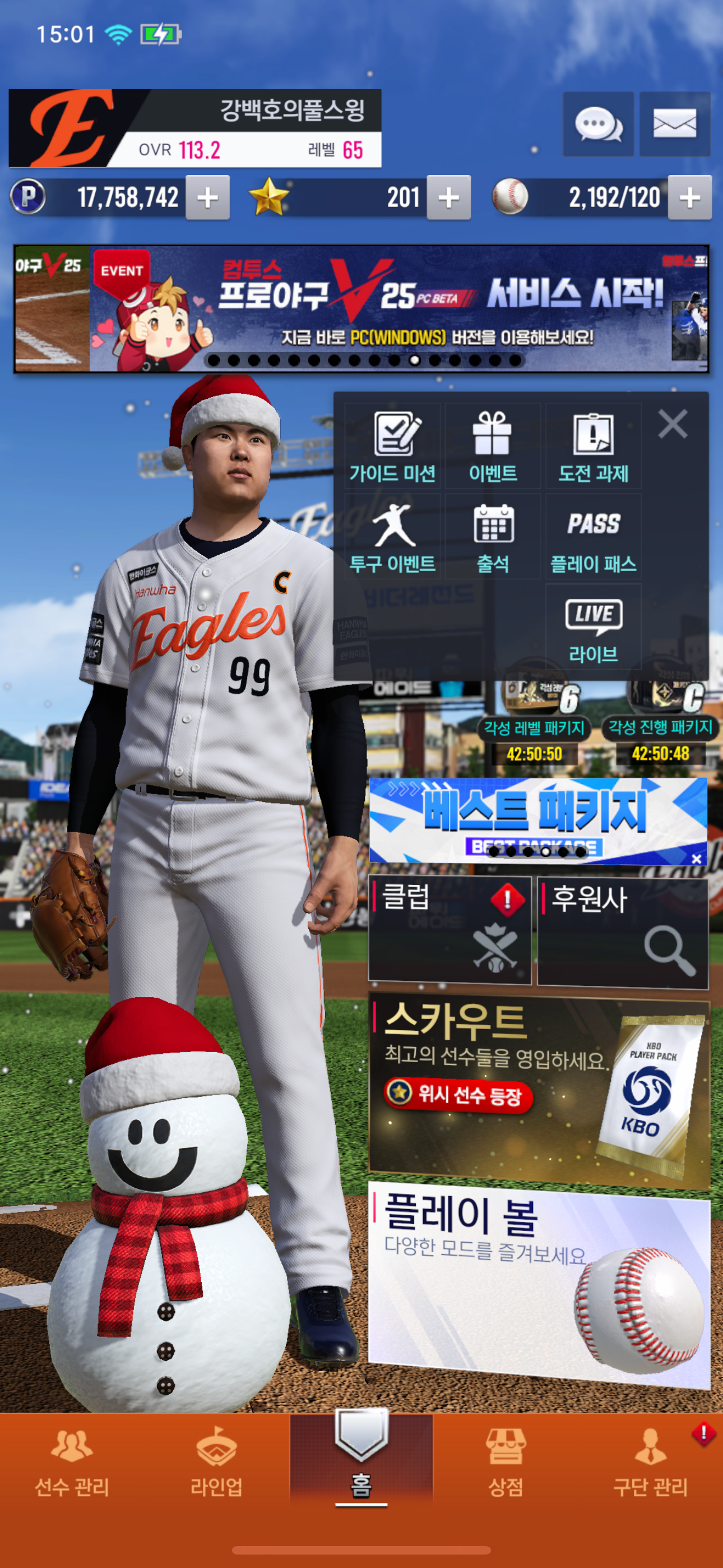Open 도전 과제 challenges
Image resolution: width=723 pixels, height=1568 pixels.
click(x=594, y=446)
